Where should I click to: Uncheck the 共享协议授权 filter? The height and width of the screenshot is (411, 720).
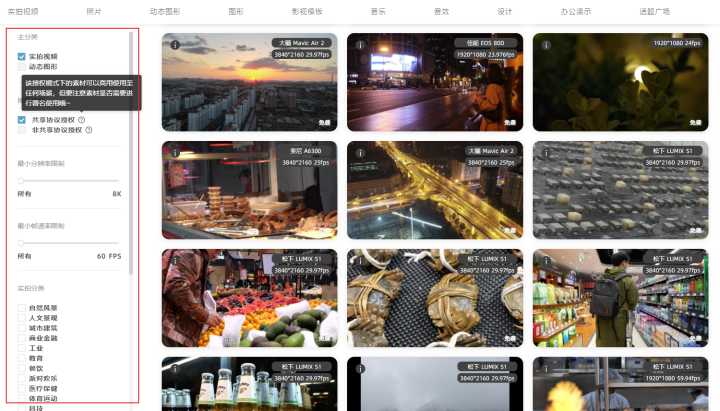point(22,120)
